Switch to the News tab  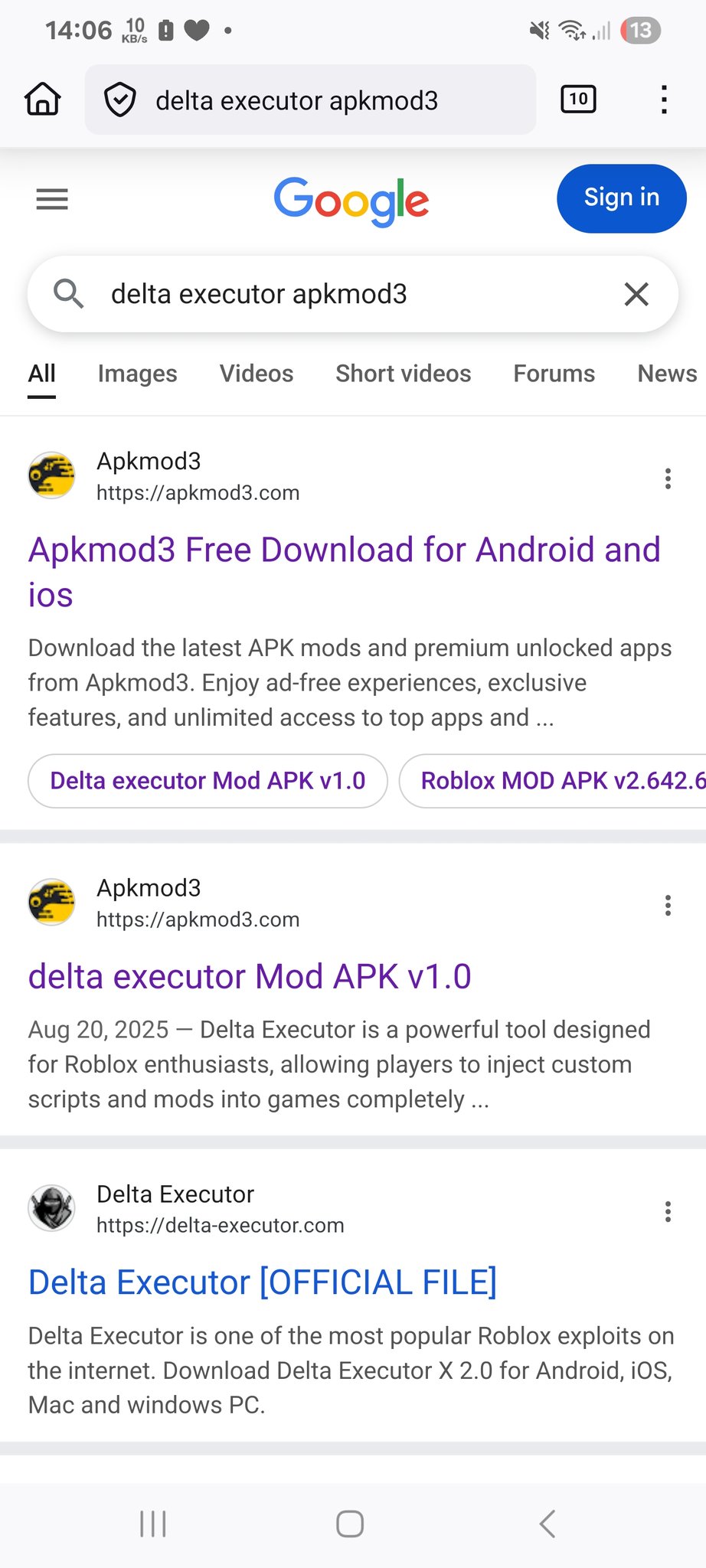pos(667,374)
